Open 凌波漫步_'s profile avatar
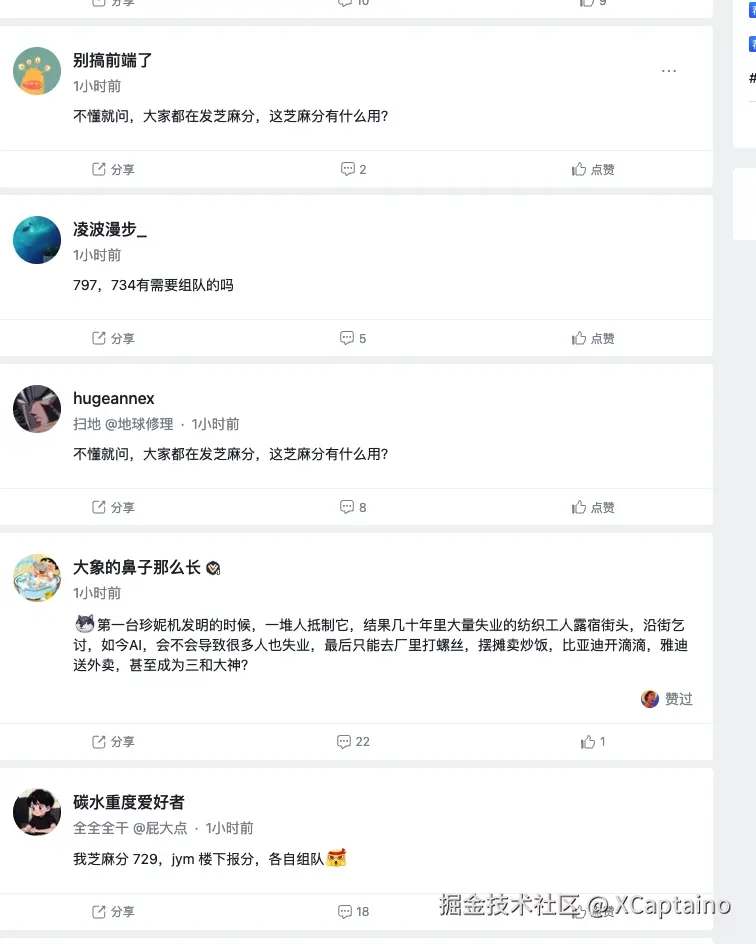Viewport: 756px width, 944px height. click(37, 240)
